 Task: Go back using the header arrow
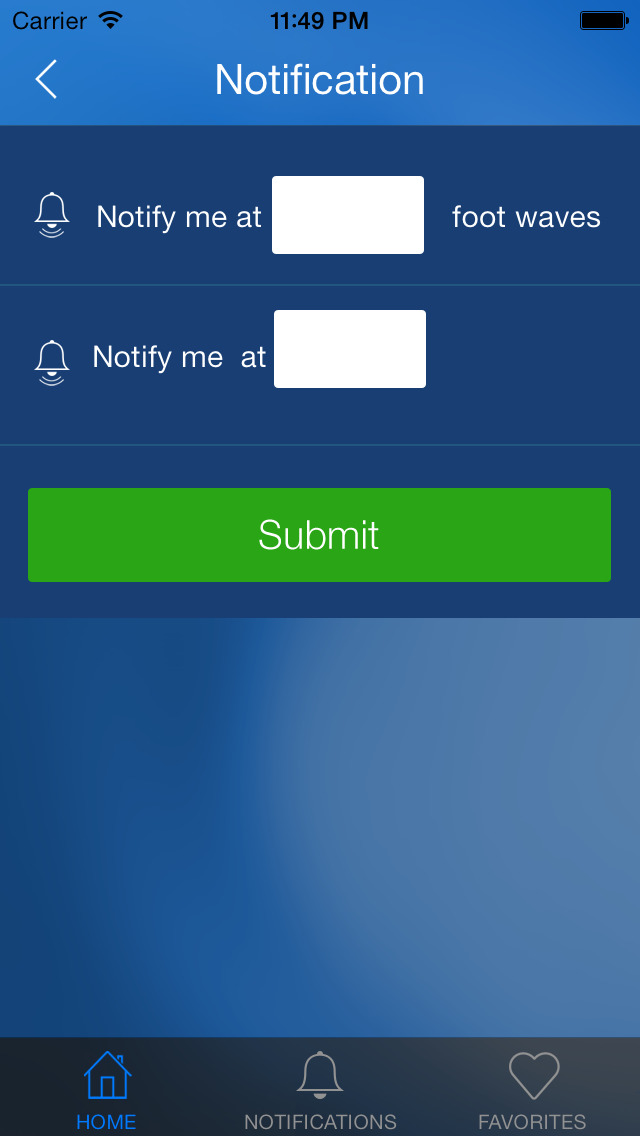[x=46, y=79]
